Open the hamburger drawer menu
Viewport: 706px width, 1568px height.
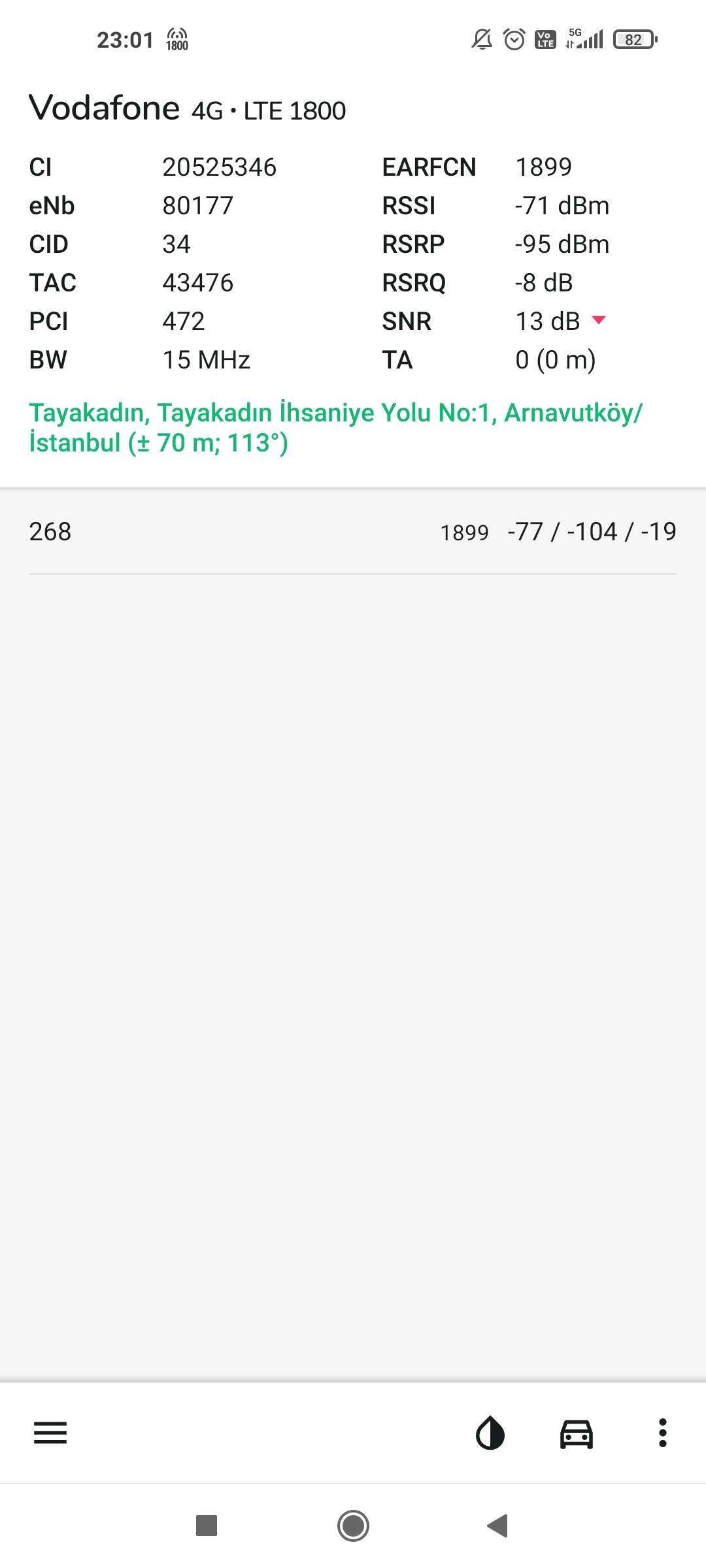tap(50, 1433)
